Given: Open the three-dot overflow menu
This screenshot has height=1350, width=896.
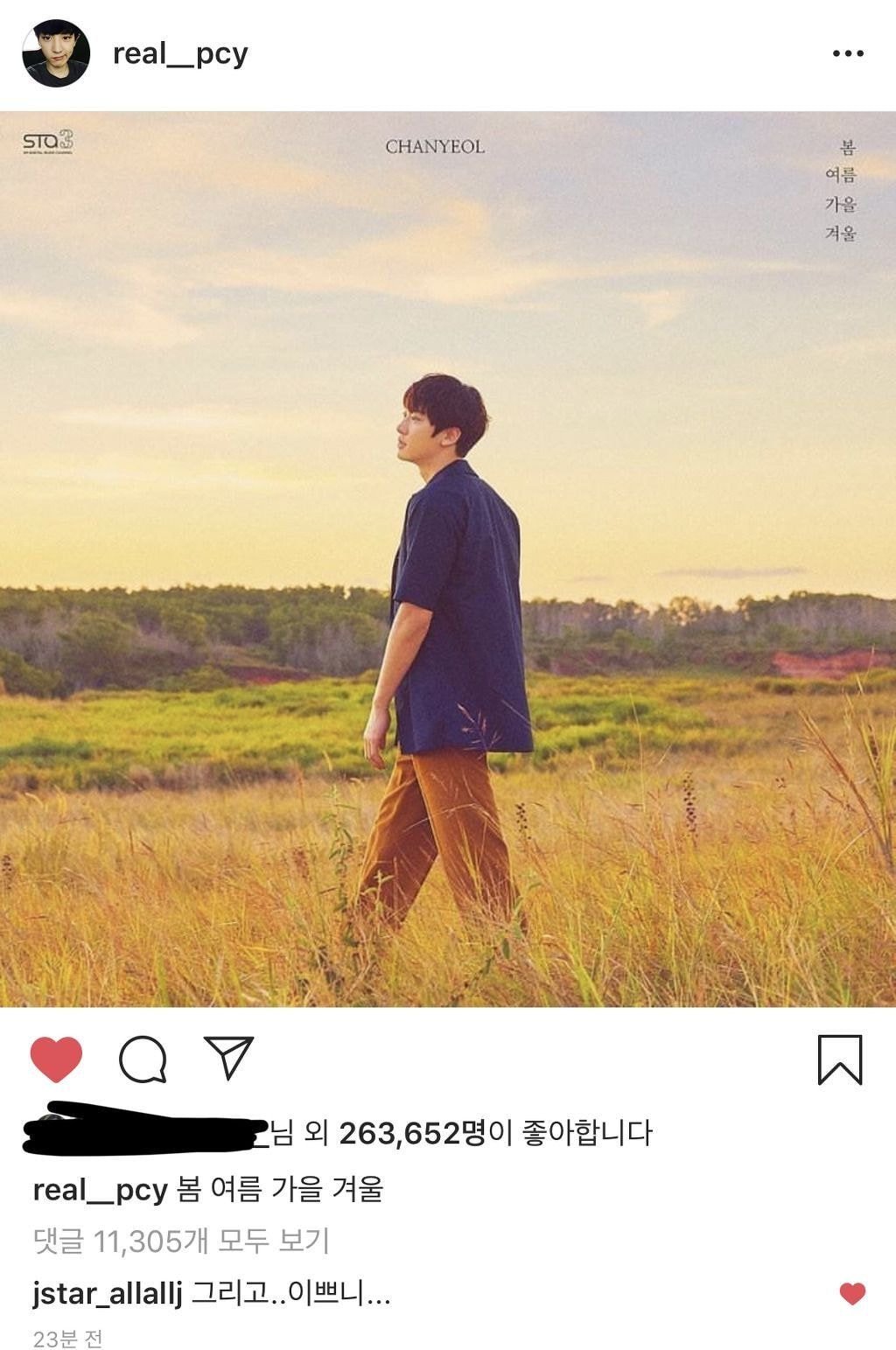Looking at the screenshot, I should point(847,53).
